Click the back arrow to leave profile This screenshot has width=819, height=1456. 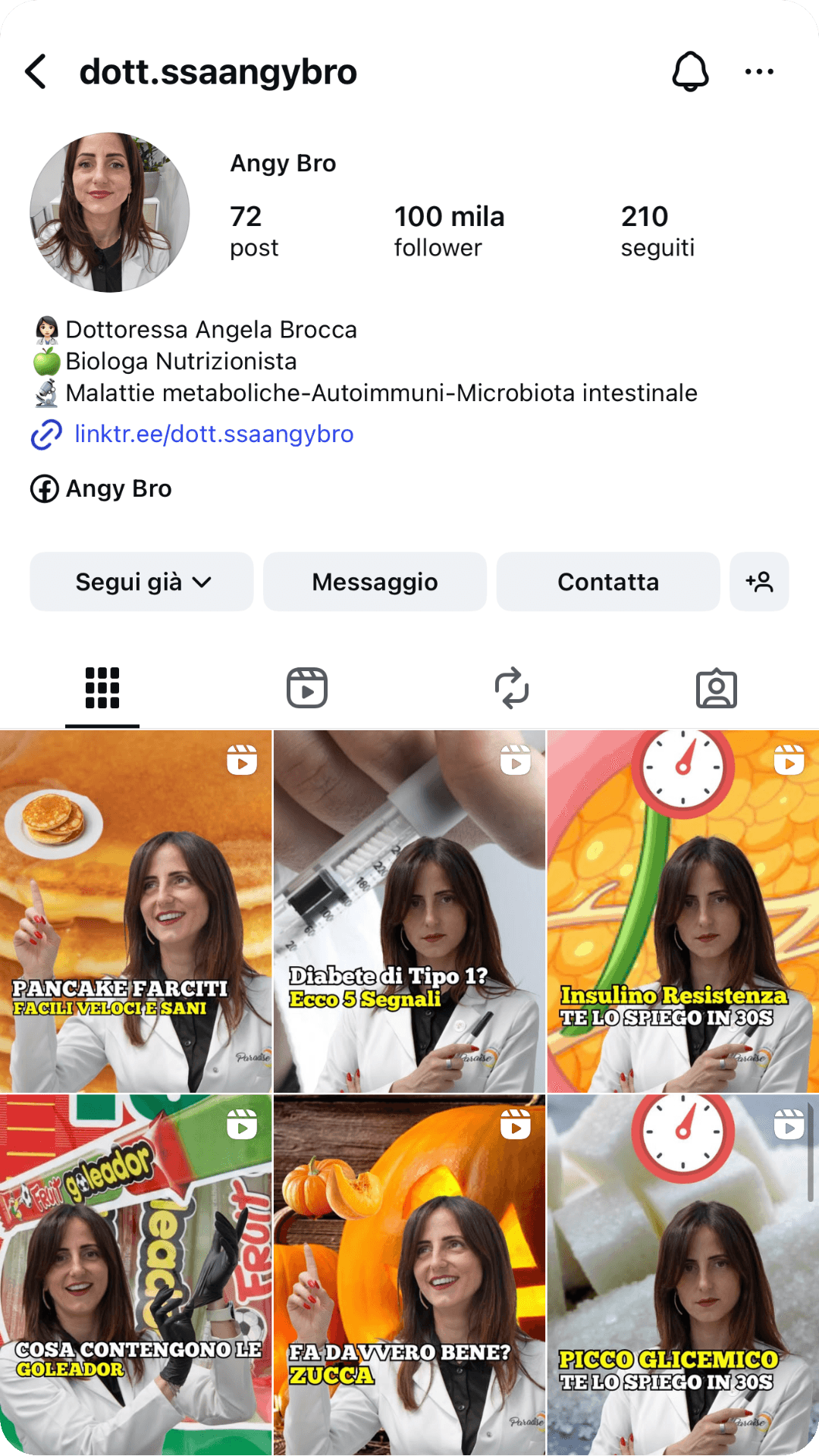click(x=36, y=71)
